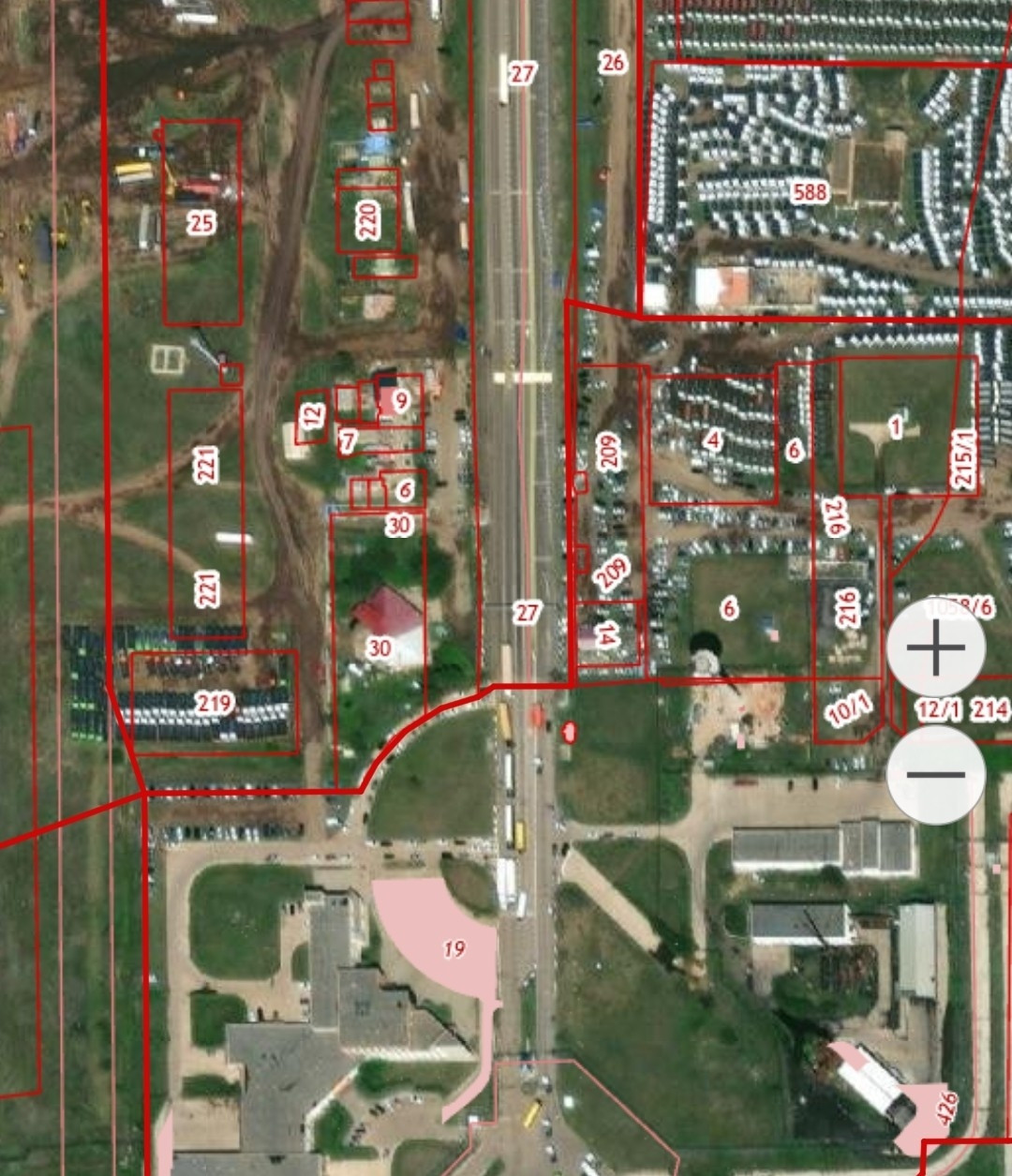Image resolution: width=1012 pixels, height=1176 pixels.
Task: Zoom out with the minus button
Action: tap(935, 774)
